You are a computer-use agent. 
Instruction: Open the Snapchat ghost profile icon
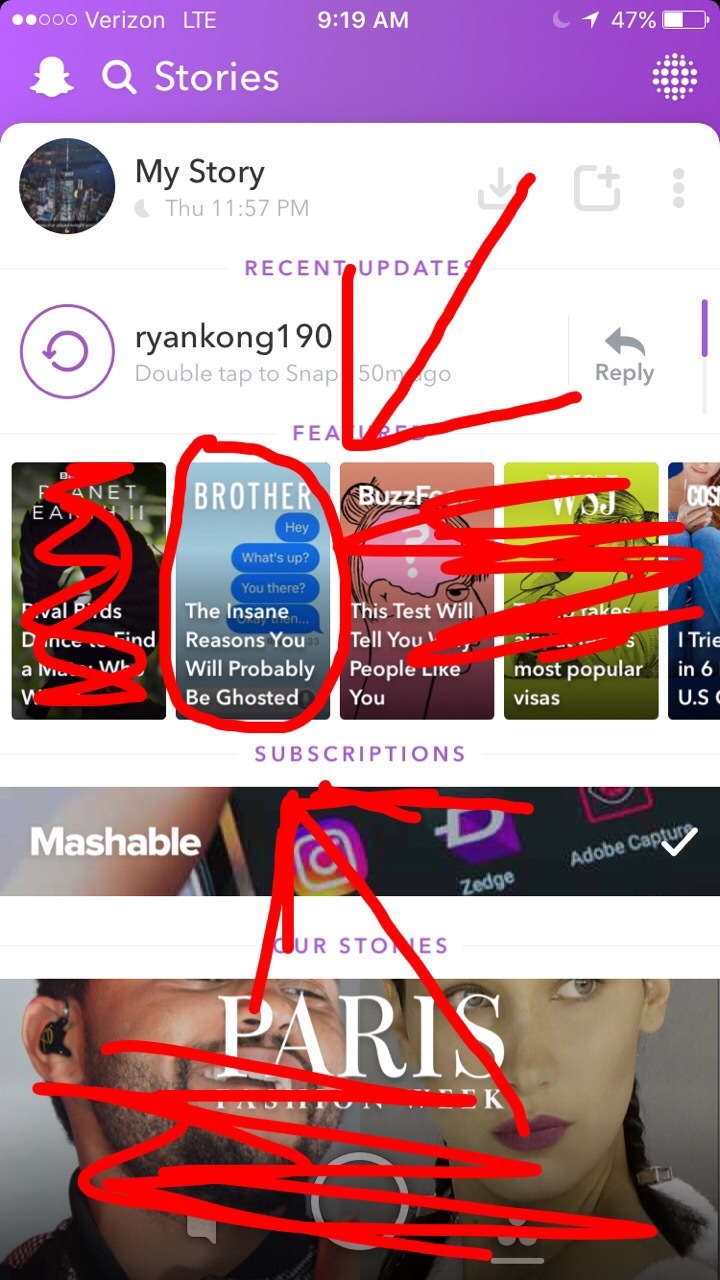pyautogui.click(x=52, y=77)
